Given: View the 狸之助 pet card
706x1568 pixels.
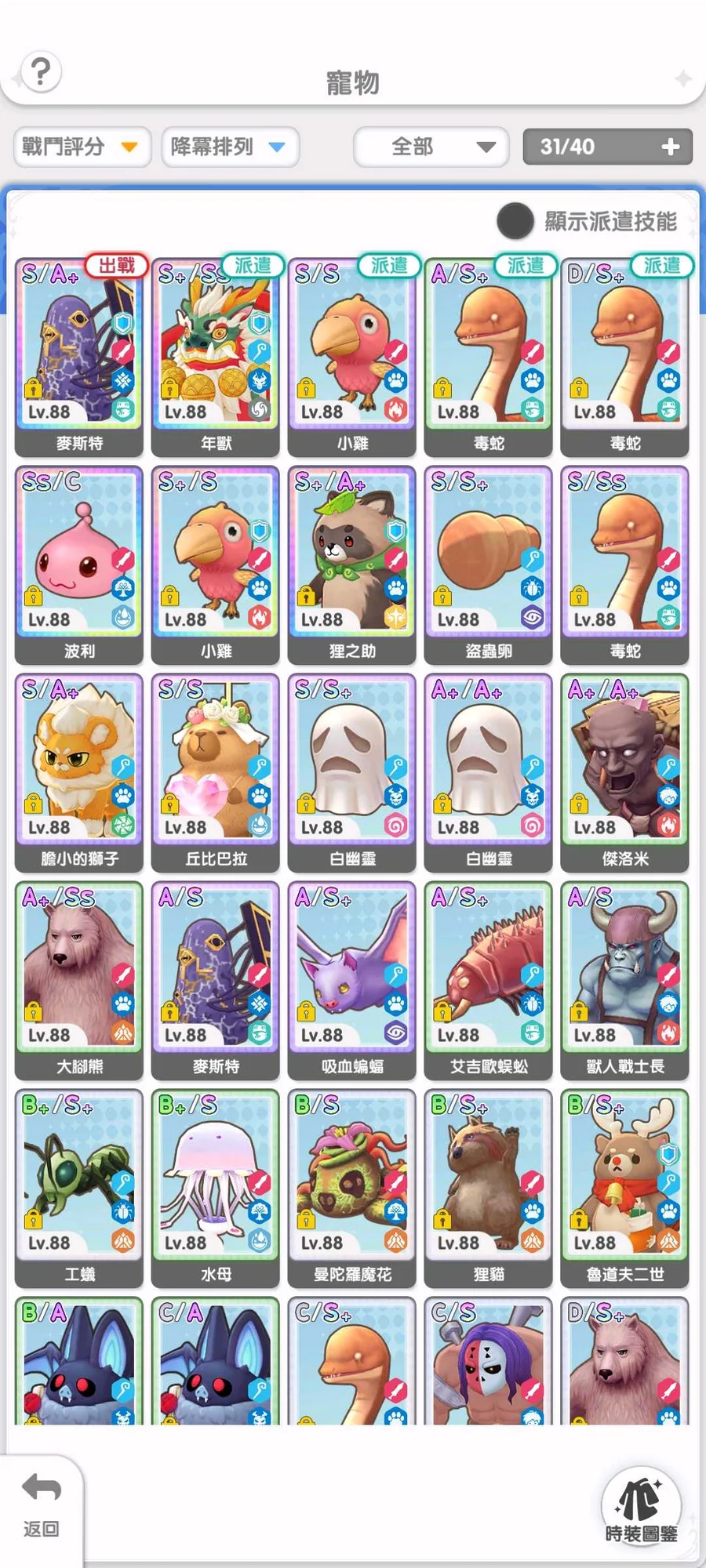Looking at the screenshot, I should click(352, 561).
